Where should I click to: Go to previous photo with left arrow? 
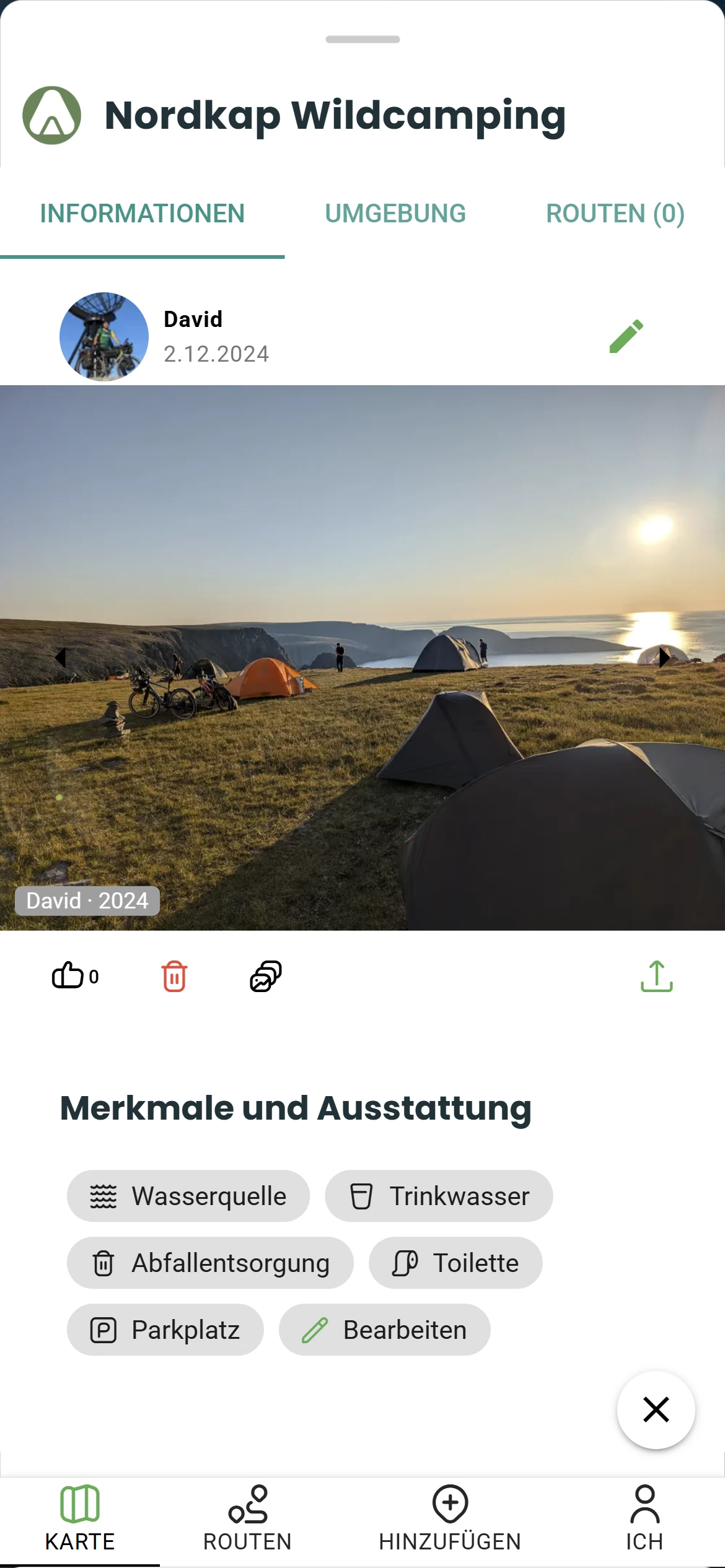[x=60, y=657]
